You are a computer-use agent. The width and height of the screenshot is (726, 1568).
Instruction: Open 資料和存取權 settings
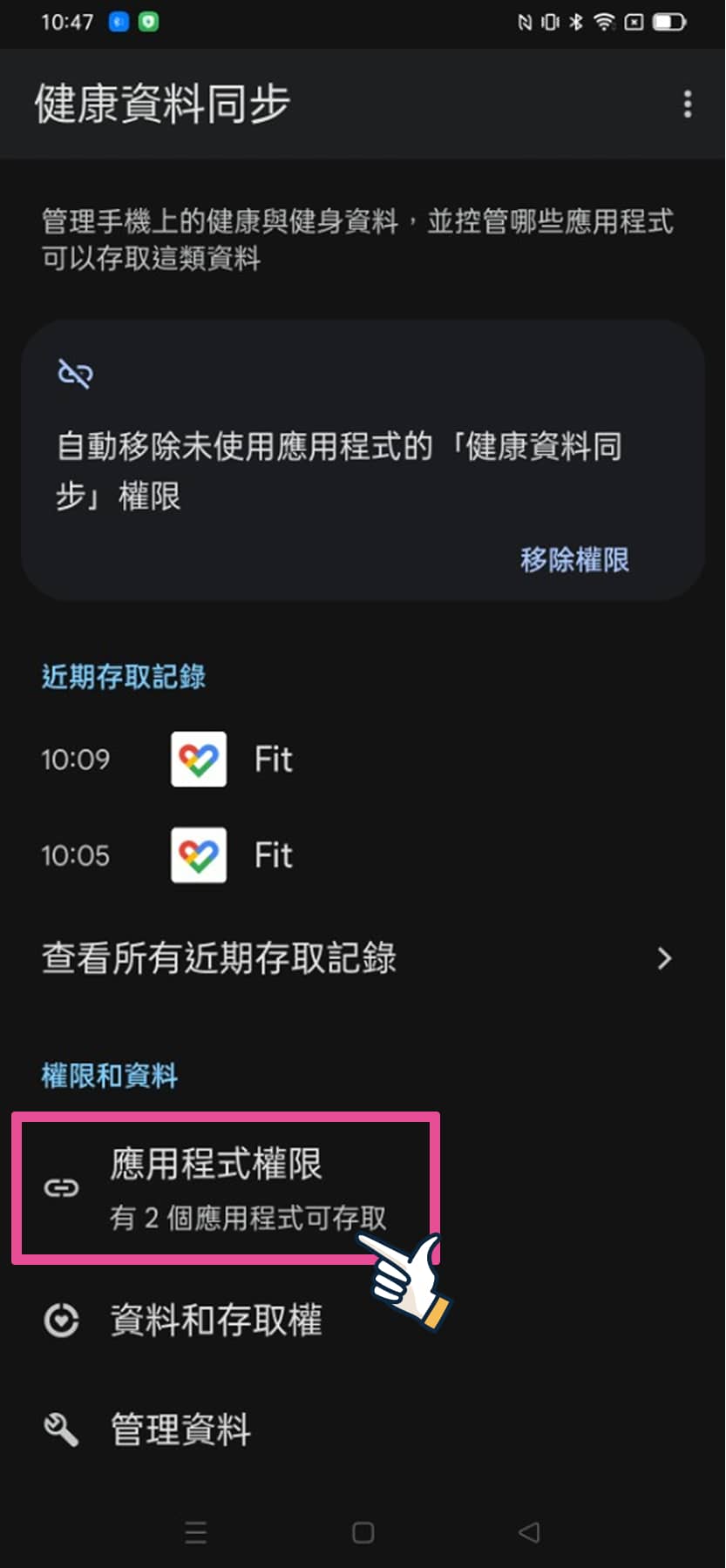[x=216, y=1320]
